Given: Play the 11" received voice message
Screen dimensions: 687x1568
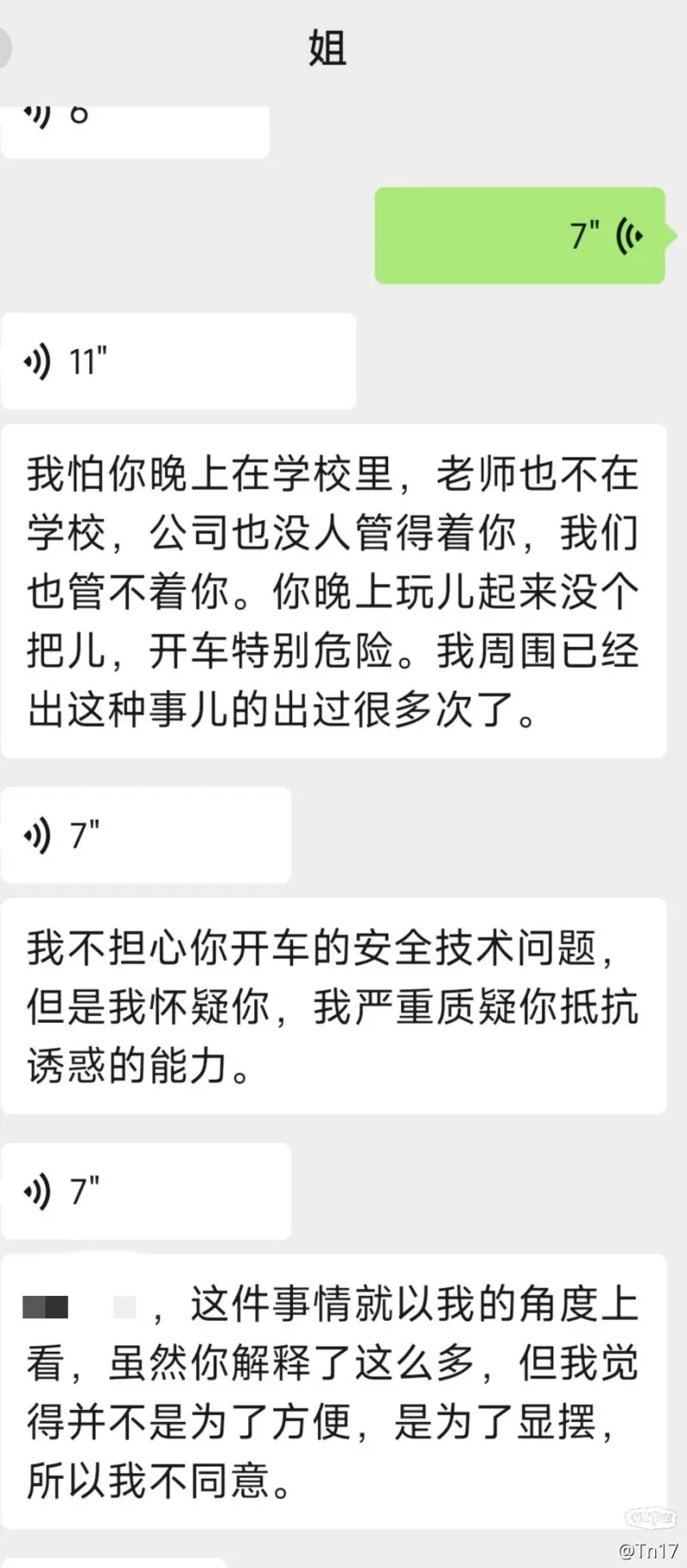Looking at the screenshot, I should (178, 361).
